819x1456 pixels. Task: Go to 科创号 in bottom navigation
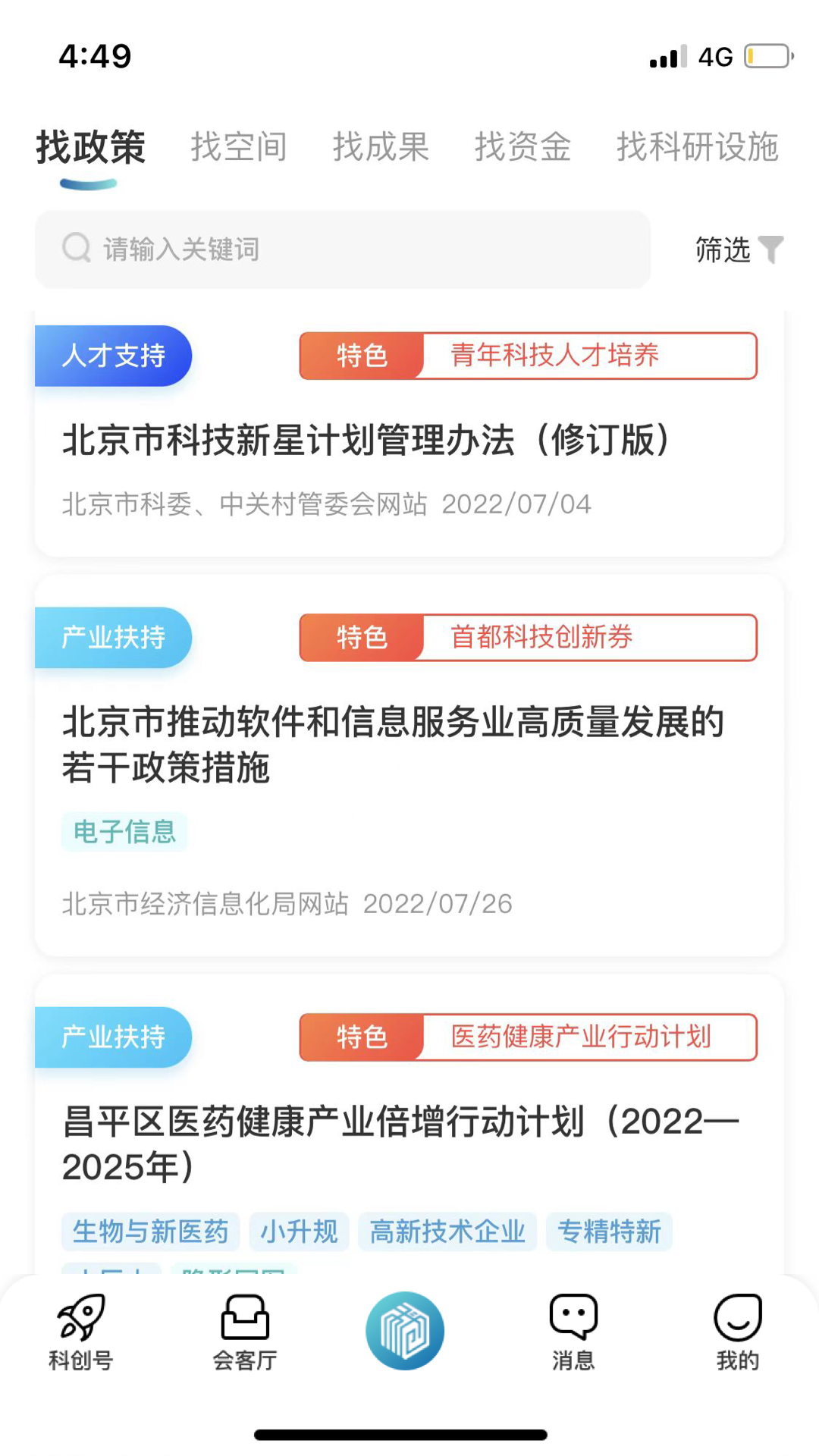[x=81, y=1332]
